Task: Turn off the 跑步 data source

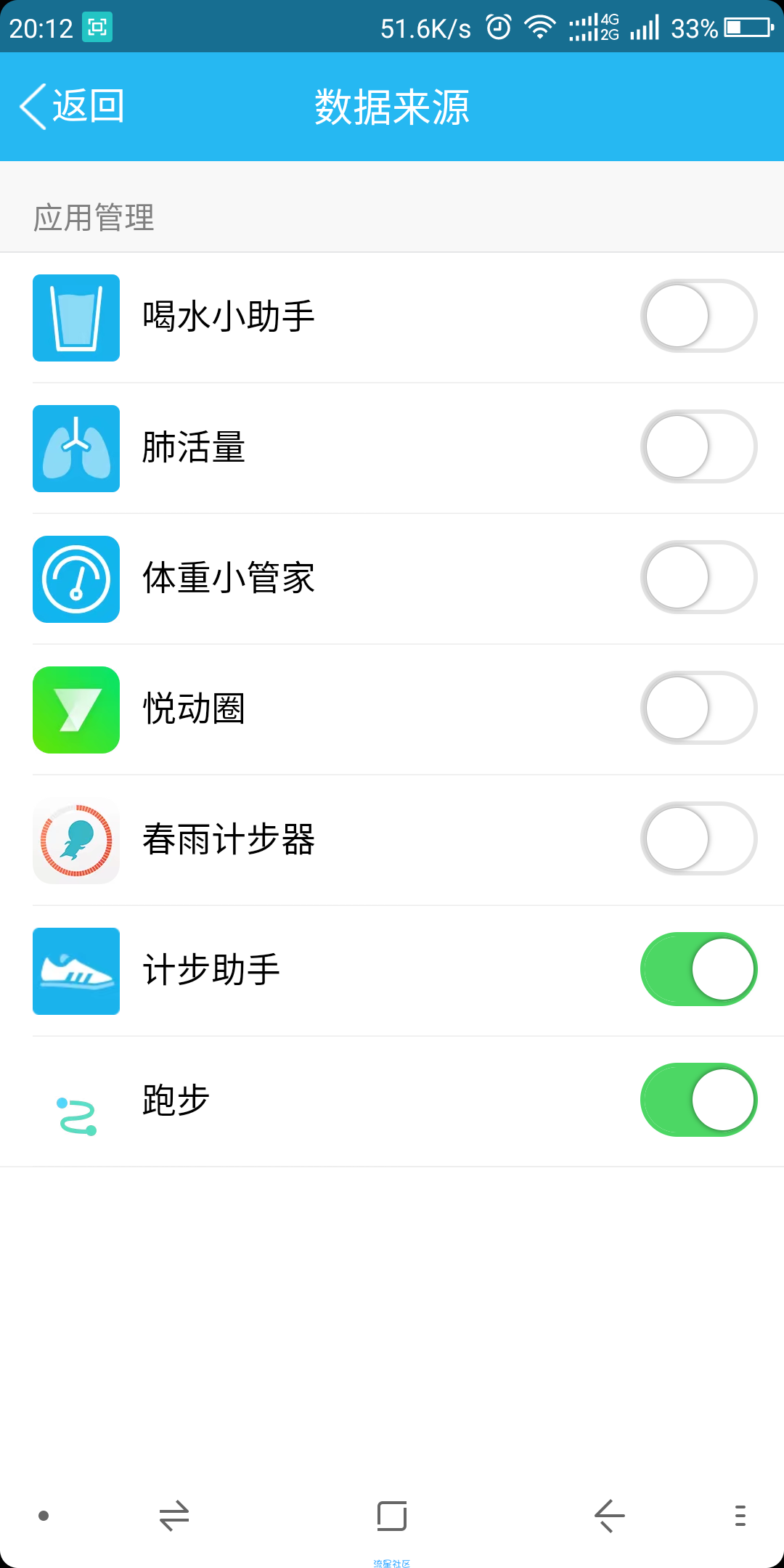Action: [698, 1101]
